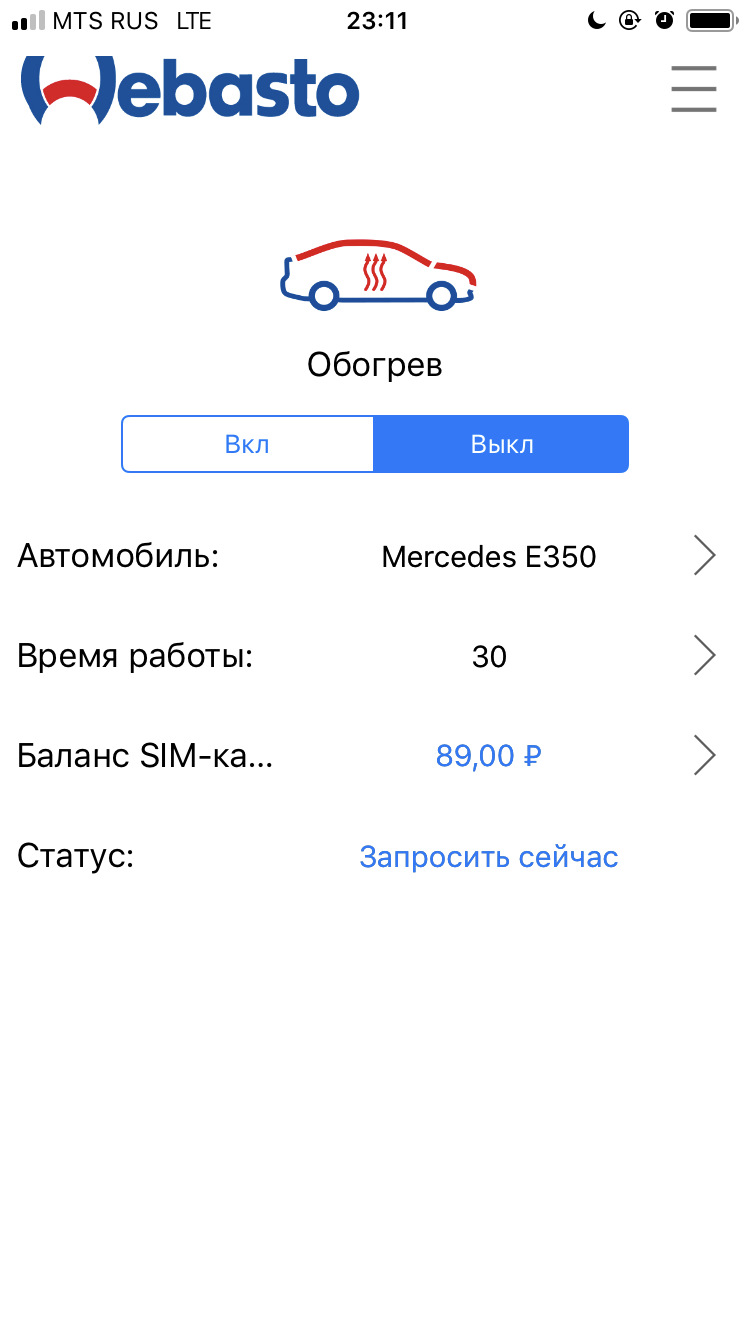
Task: Tap Запросить сейчас status link
Action: (x=488, y=857)
